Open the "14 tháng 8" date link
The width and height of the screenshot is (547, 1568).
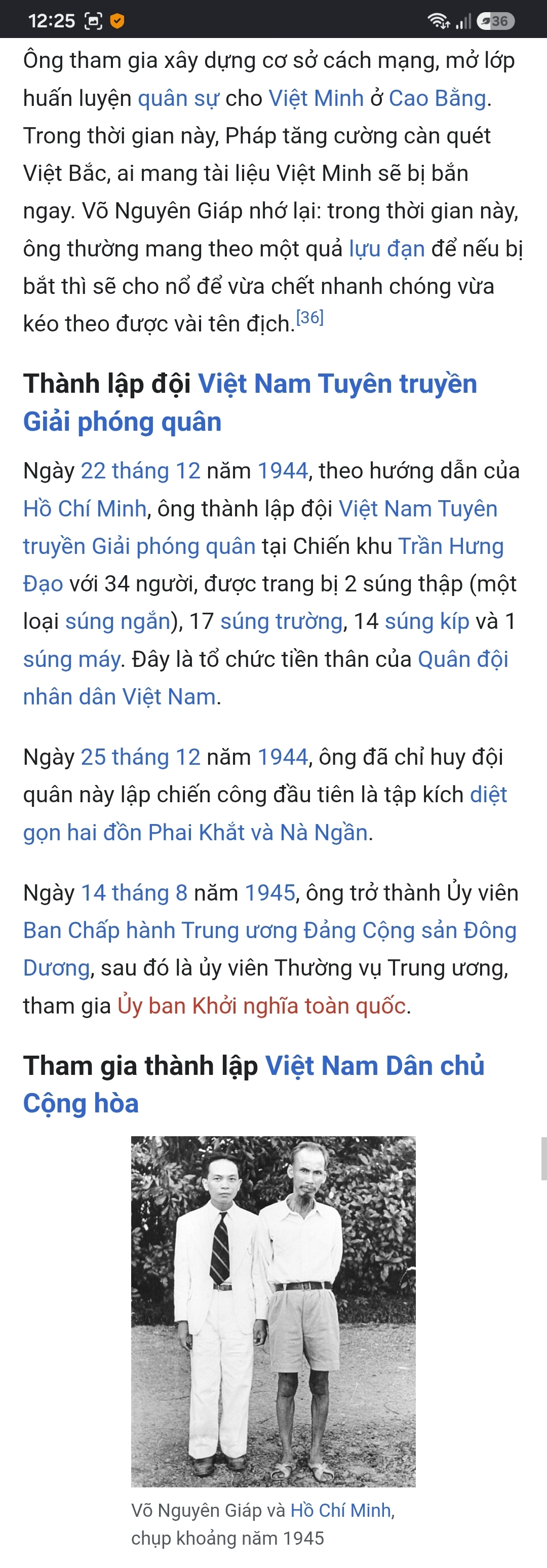click(x=134, y=892)
